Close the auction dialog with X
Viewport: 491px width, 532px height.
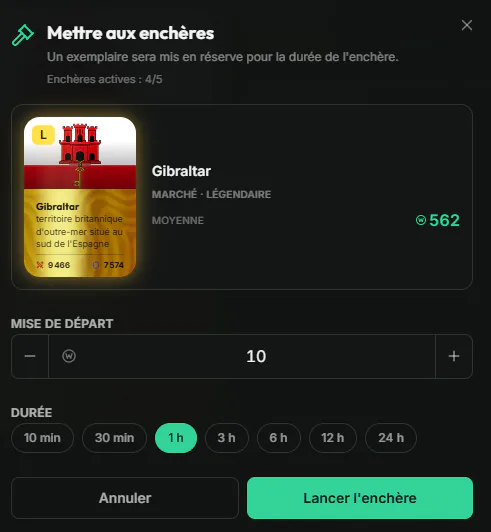467,25
